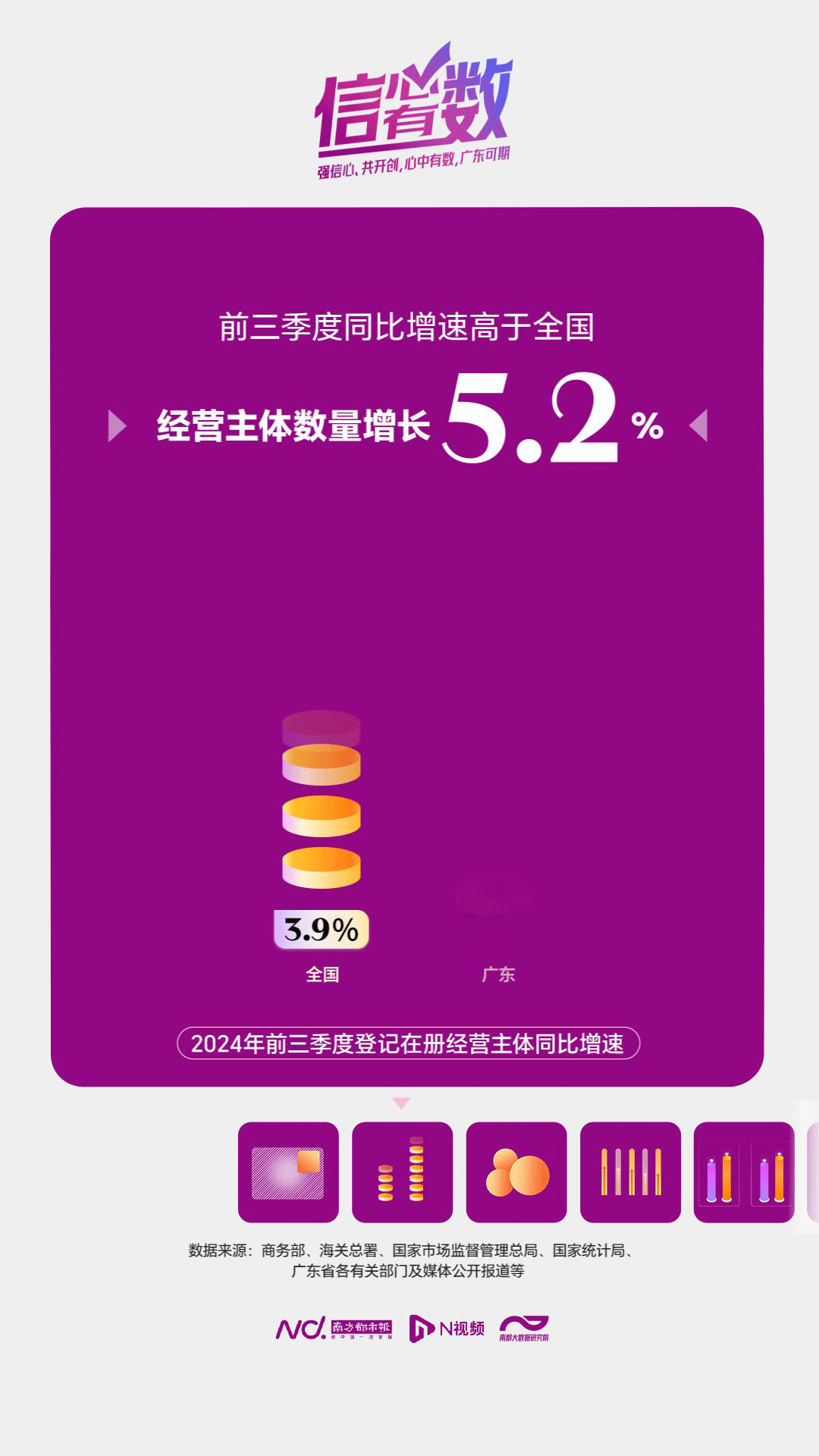Screen dimensions: 819x1456
Task: Select the vertical bars thumbnail
Action: click(x=630, y=1172)
